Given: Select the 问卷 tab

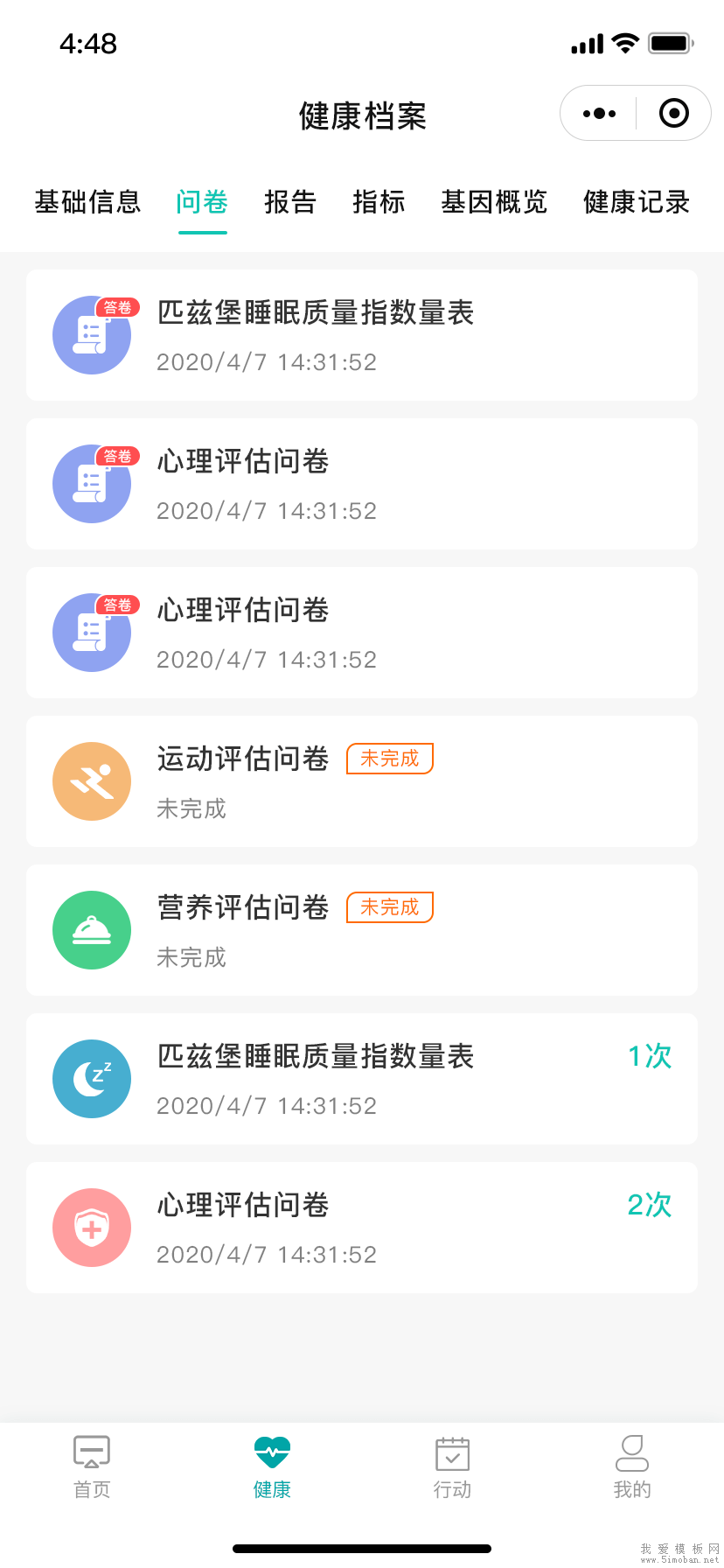Looking at the screenshot, I should pyautogui.click(x=202, y=202).
